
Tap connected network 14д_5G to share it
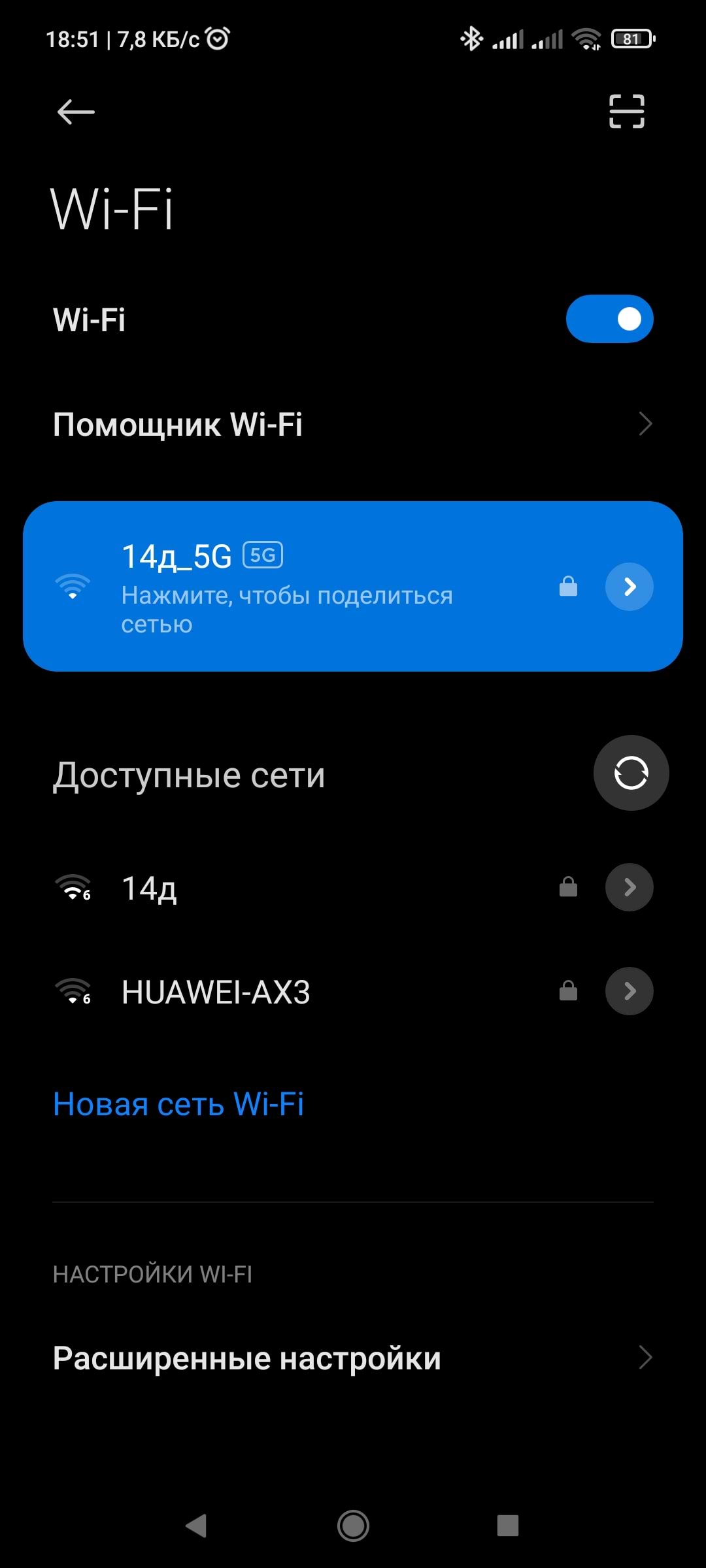click(288, 587)
